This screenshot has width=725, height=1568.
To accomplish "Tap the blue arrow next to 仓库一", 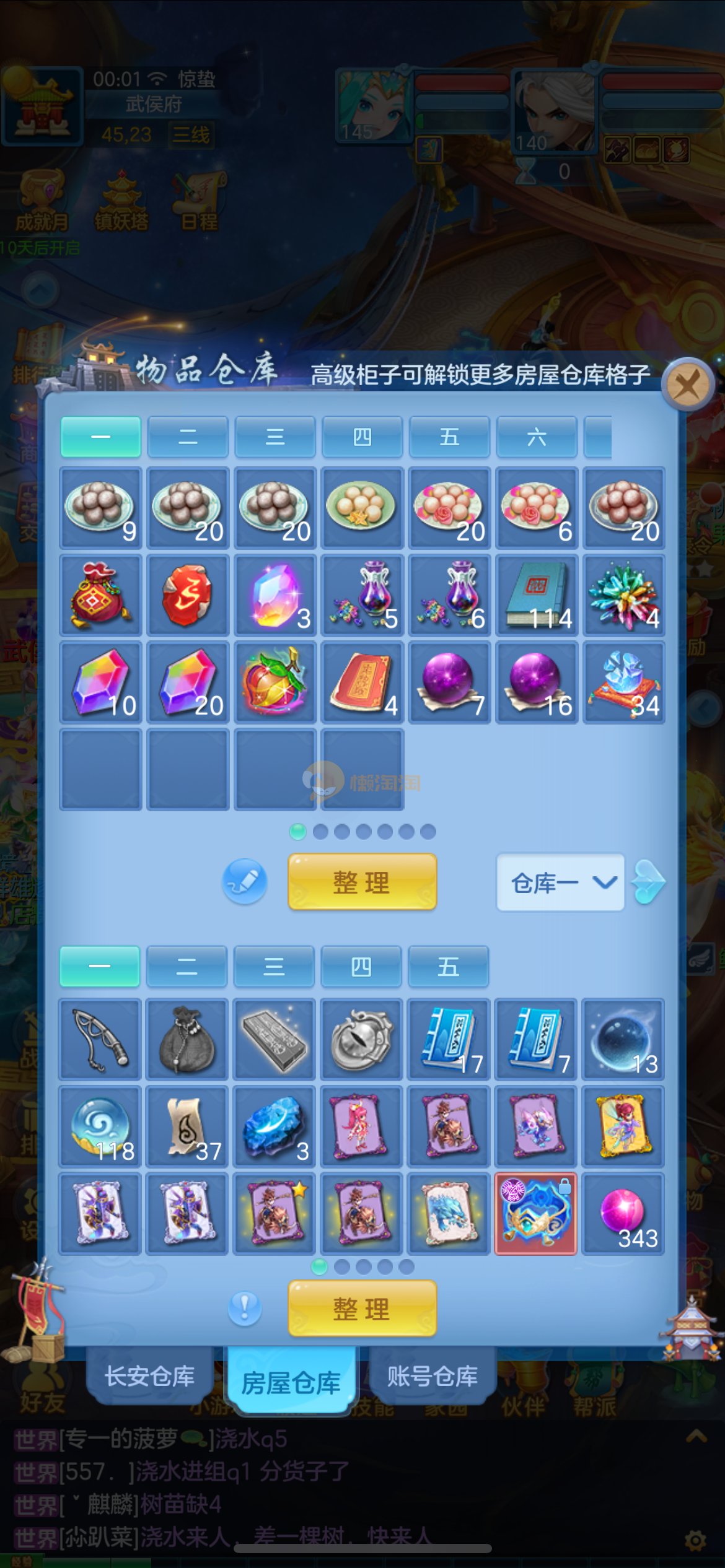I will pyautogui.click(x=648, y=882).
